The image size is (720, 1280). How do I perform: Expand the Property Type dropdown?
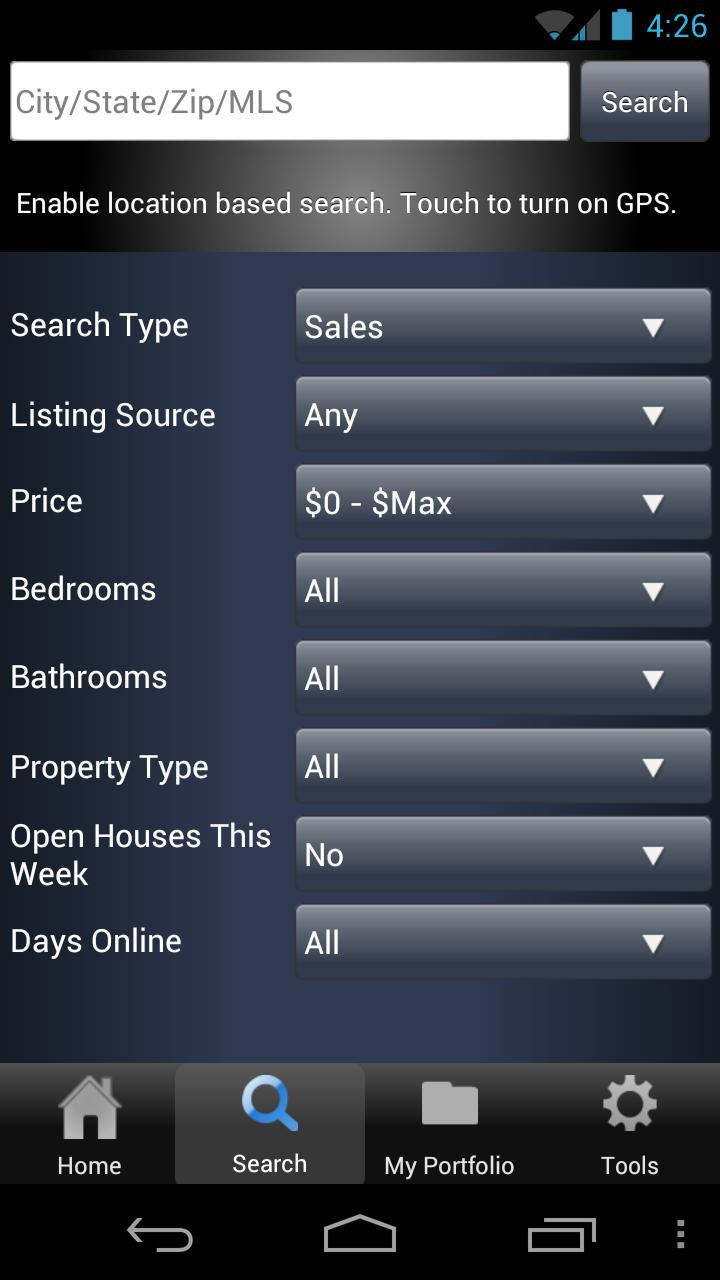click(502, 767)
